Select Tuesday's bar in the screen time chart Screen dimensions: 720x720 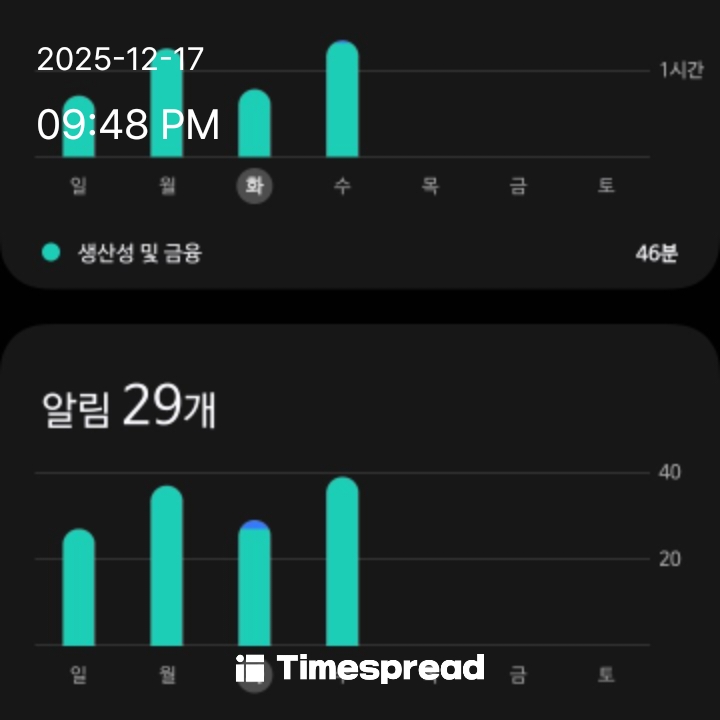click(x=255, y=124)
